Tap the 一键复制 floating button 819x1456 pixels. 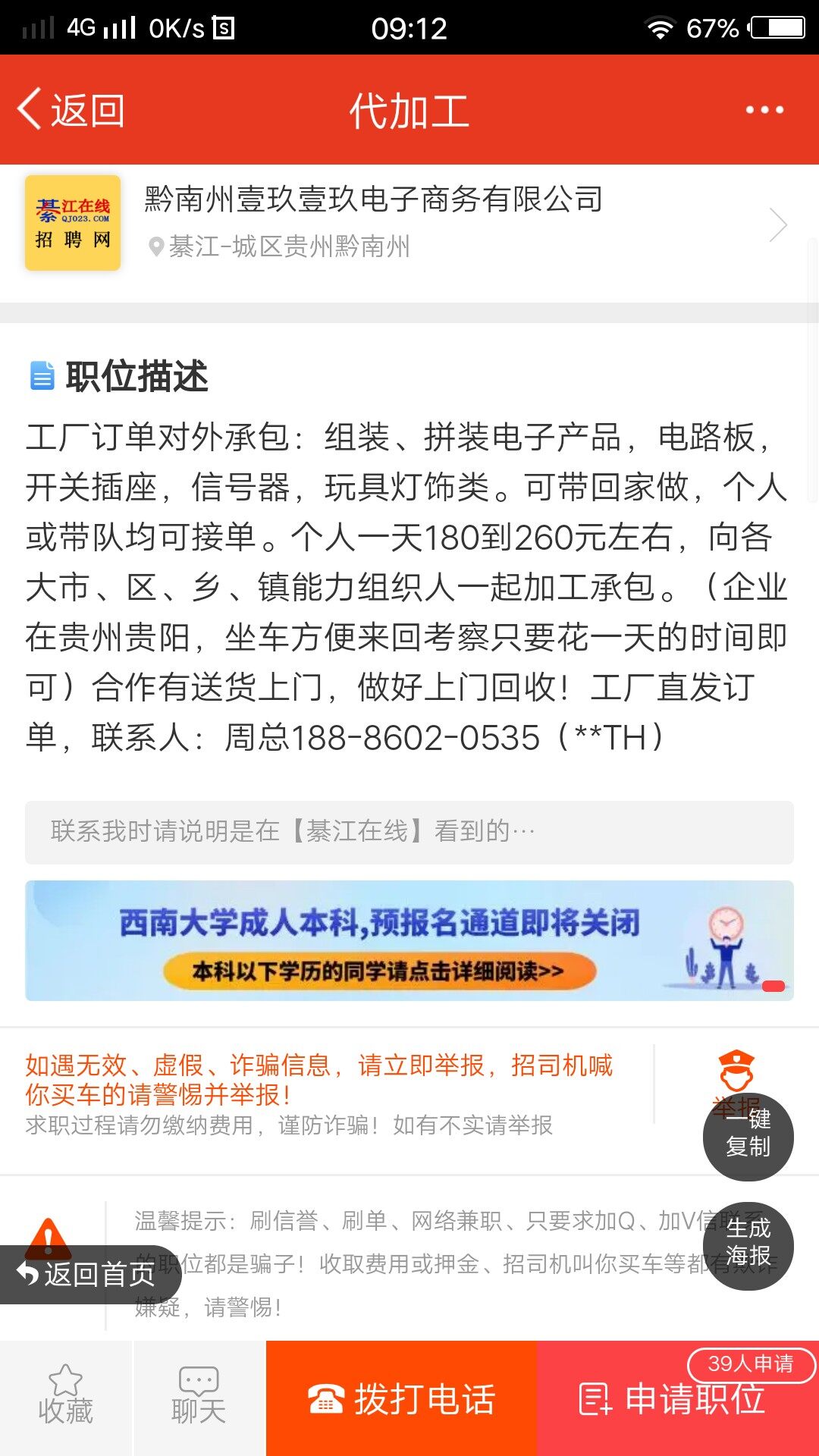748,1134
